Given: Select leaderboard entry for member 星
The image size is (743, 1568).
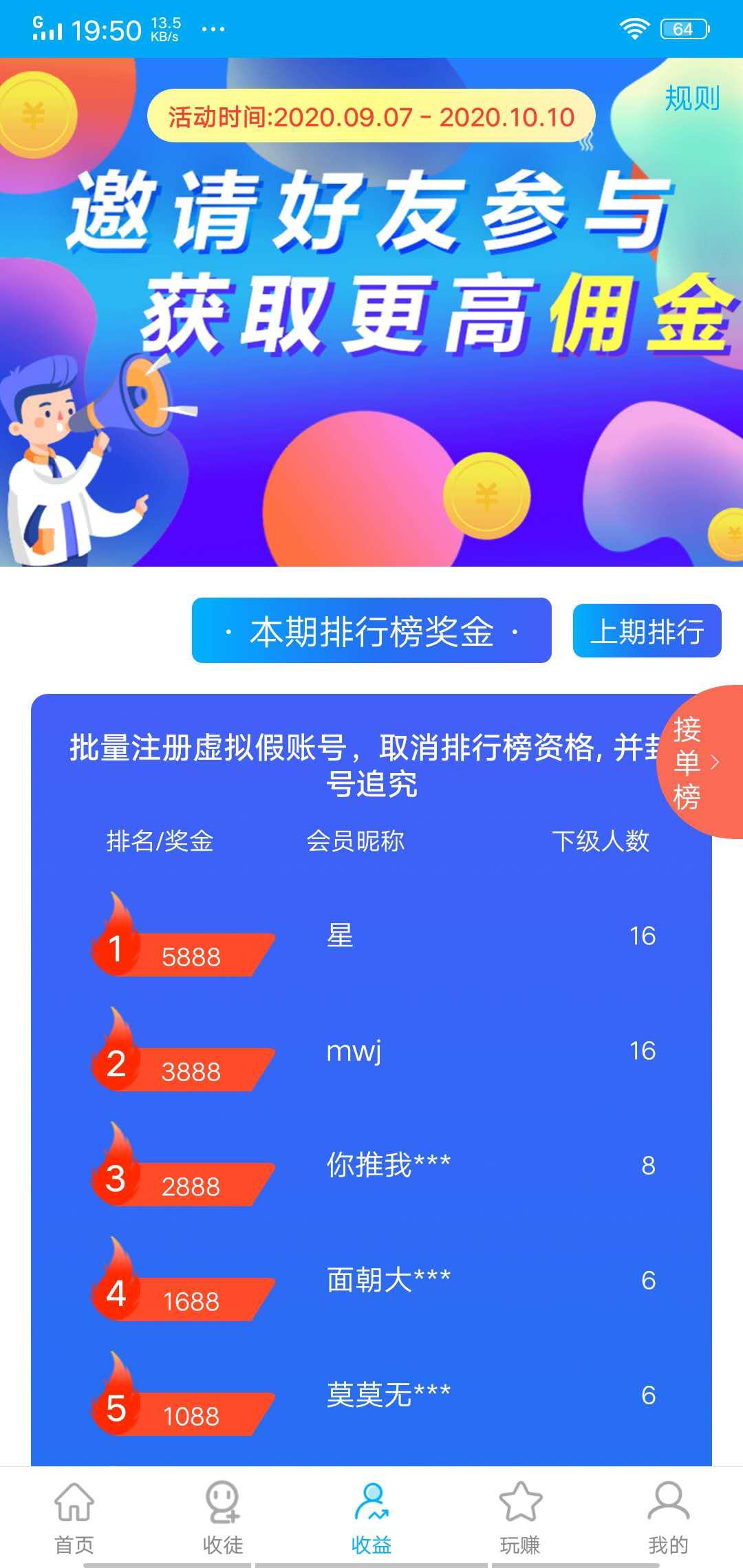Looking at the screenshot, I should 341,934.
